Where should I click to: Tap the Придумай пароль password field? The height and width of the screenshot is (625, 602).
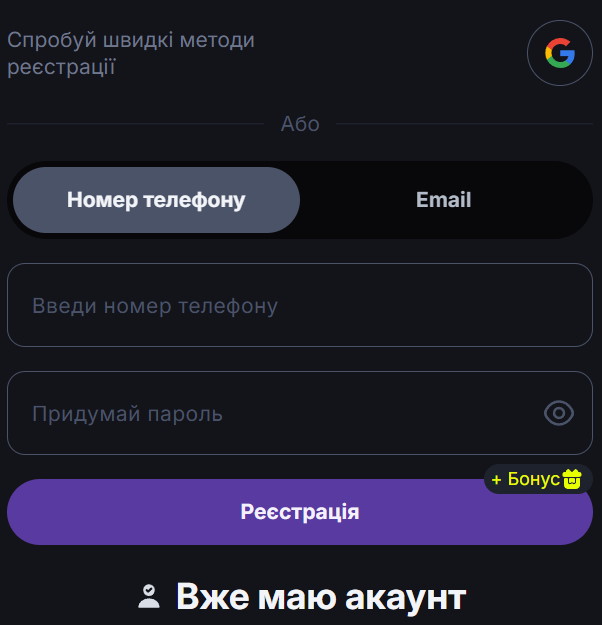270,413
